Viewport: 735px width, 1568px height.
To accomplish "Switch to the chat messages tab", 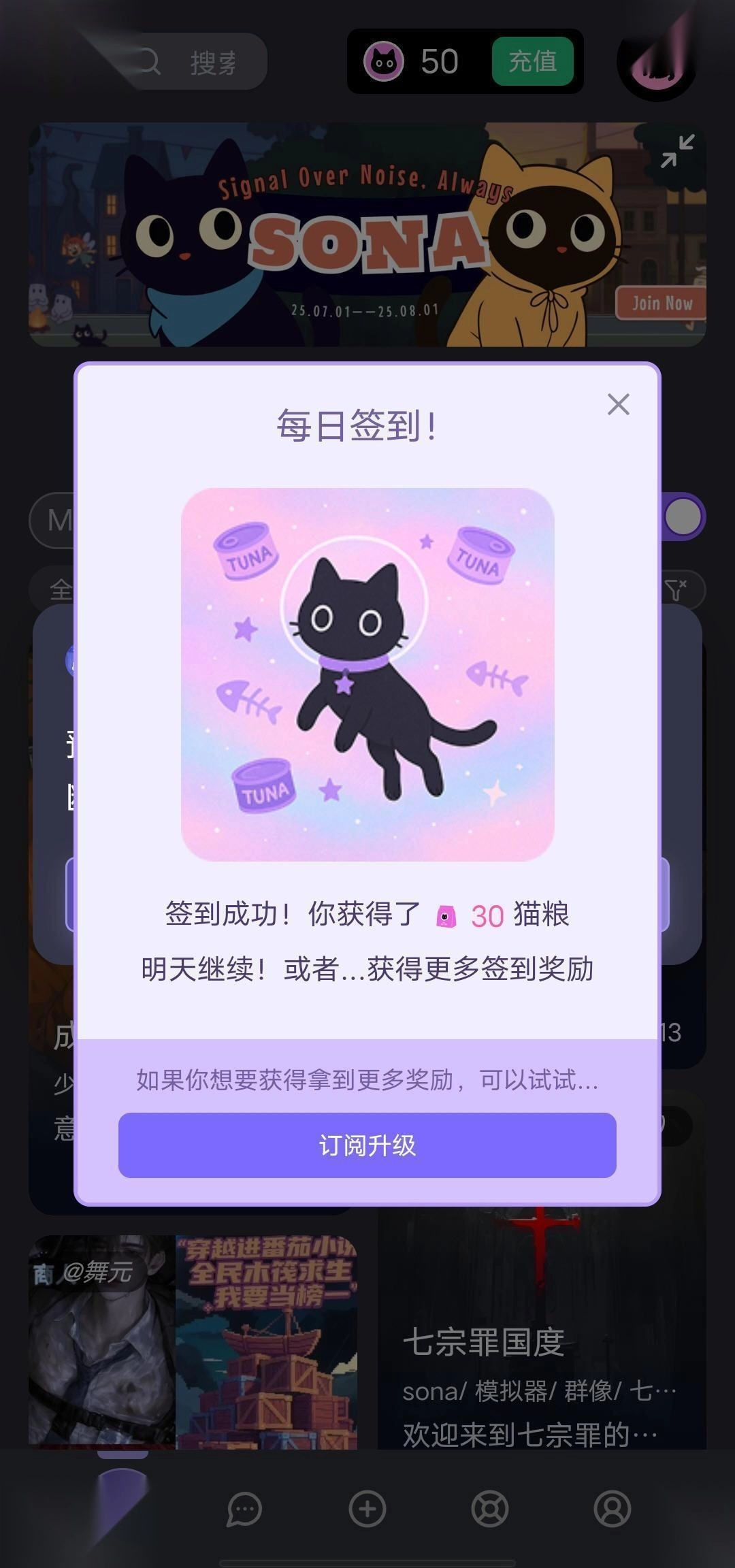I will coord(244,1509).
